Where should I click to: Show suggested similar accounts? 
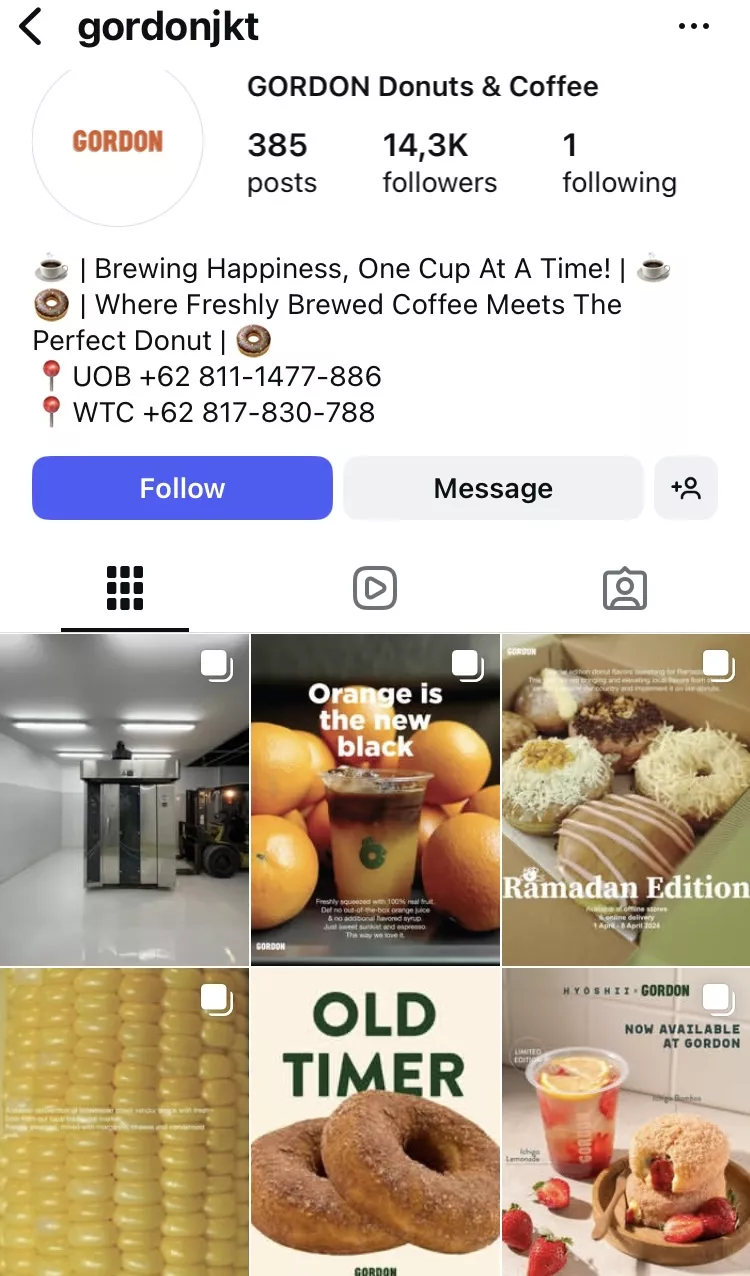[x=686, y=488]
